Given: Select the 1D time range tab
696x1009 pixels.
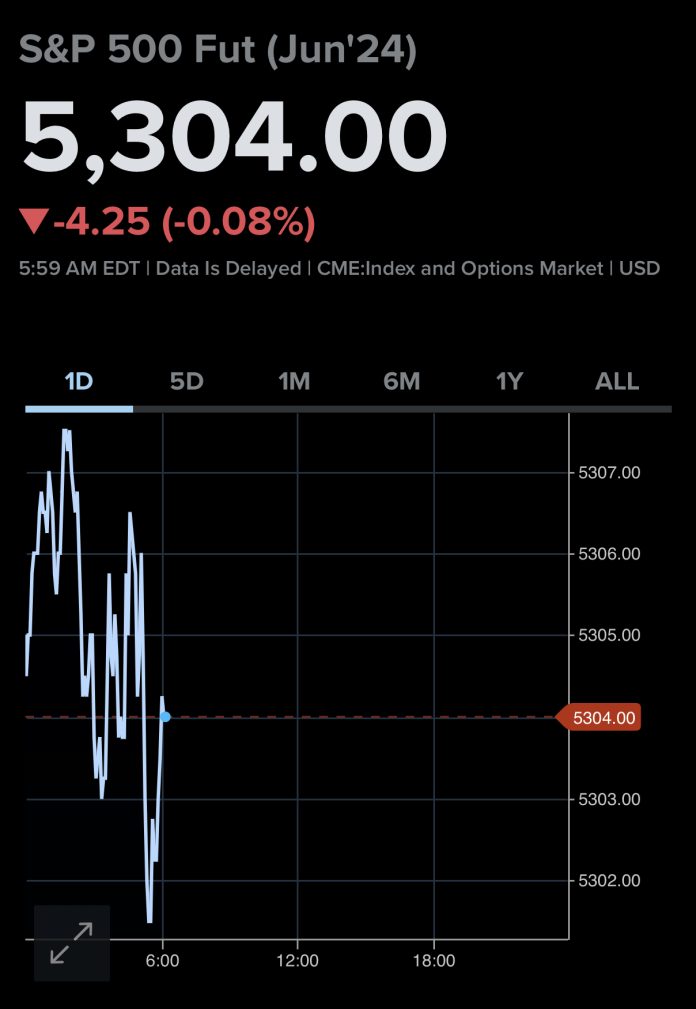Looking at the screenshot, I should coord(78,381).
